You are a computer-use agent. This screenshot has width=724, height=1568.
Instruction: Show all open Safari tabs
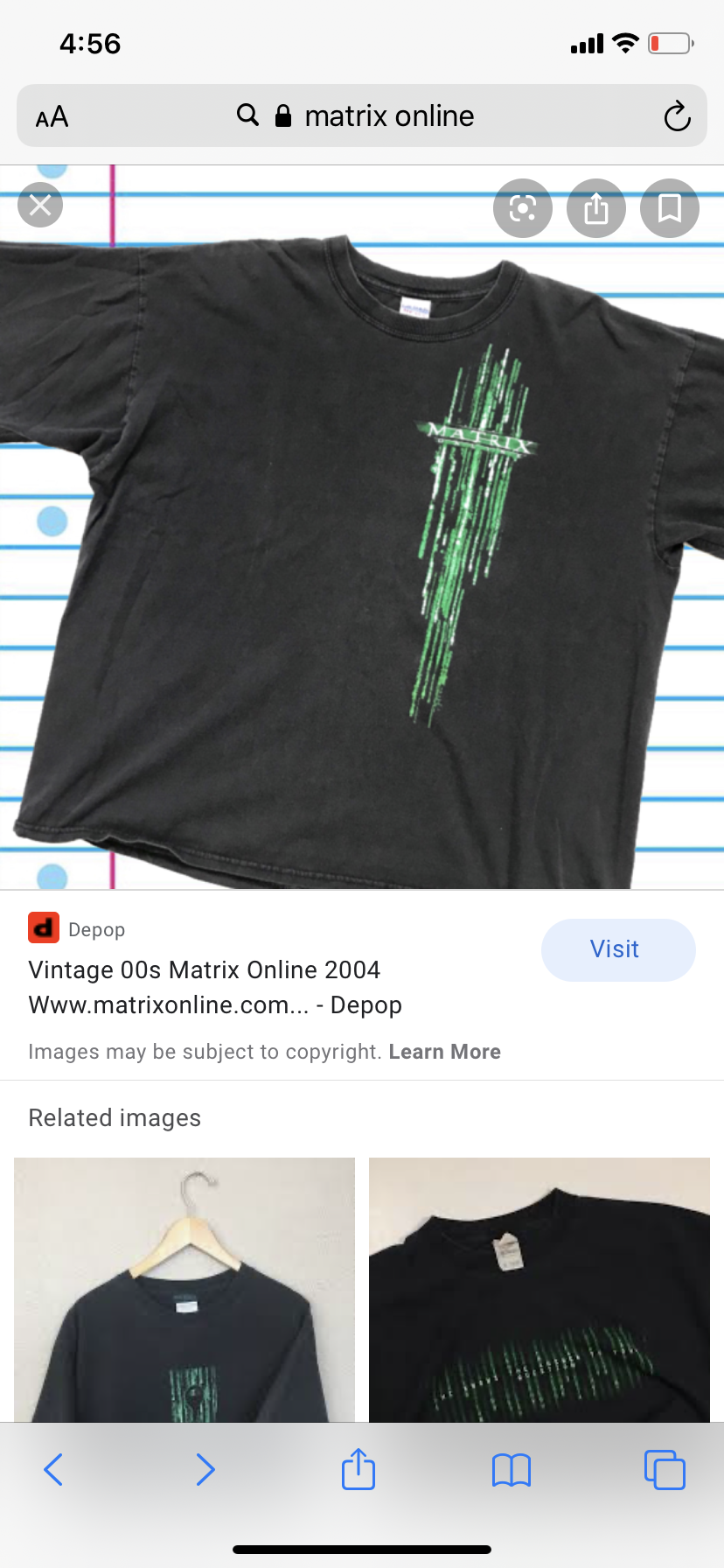tap(665, 1469)
